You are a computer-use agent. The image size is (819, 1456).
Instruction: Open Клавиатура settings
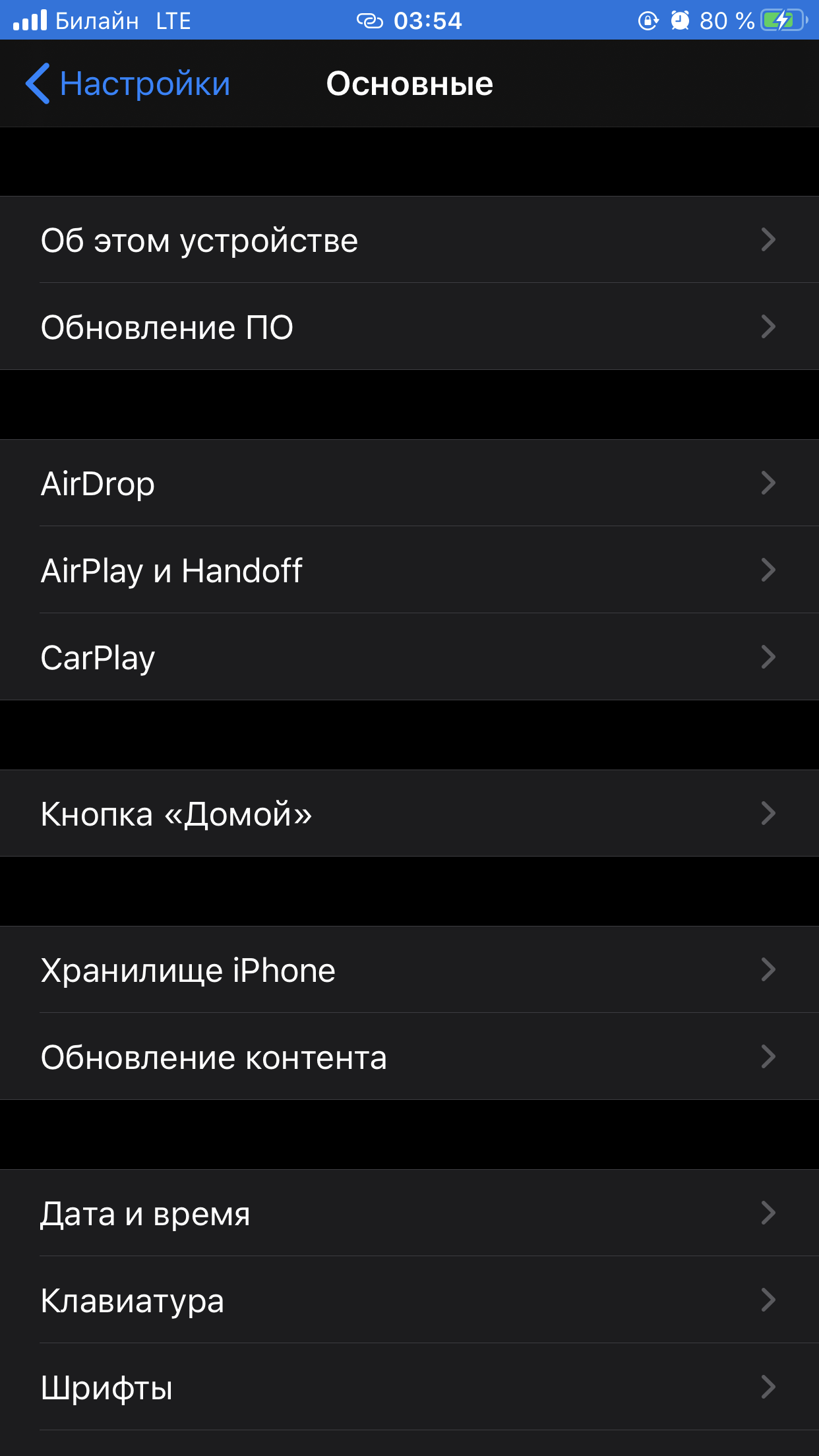(x=409, y=1300)
